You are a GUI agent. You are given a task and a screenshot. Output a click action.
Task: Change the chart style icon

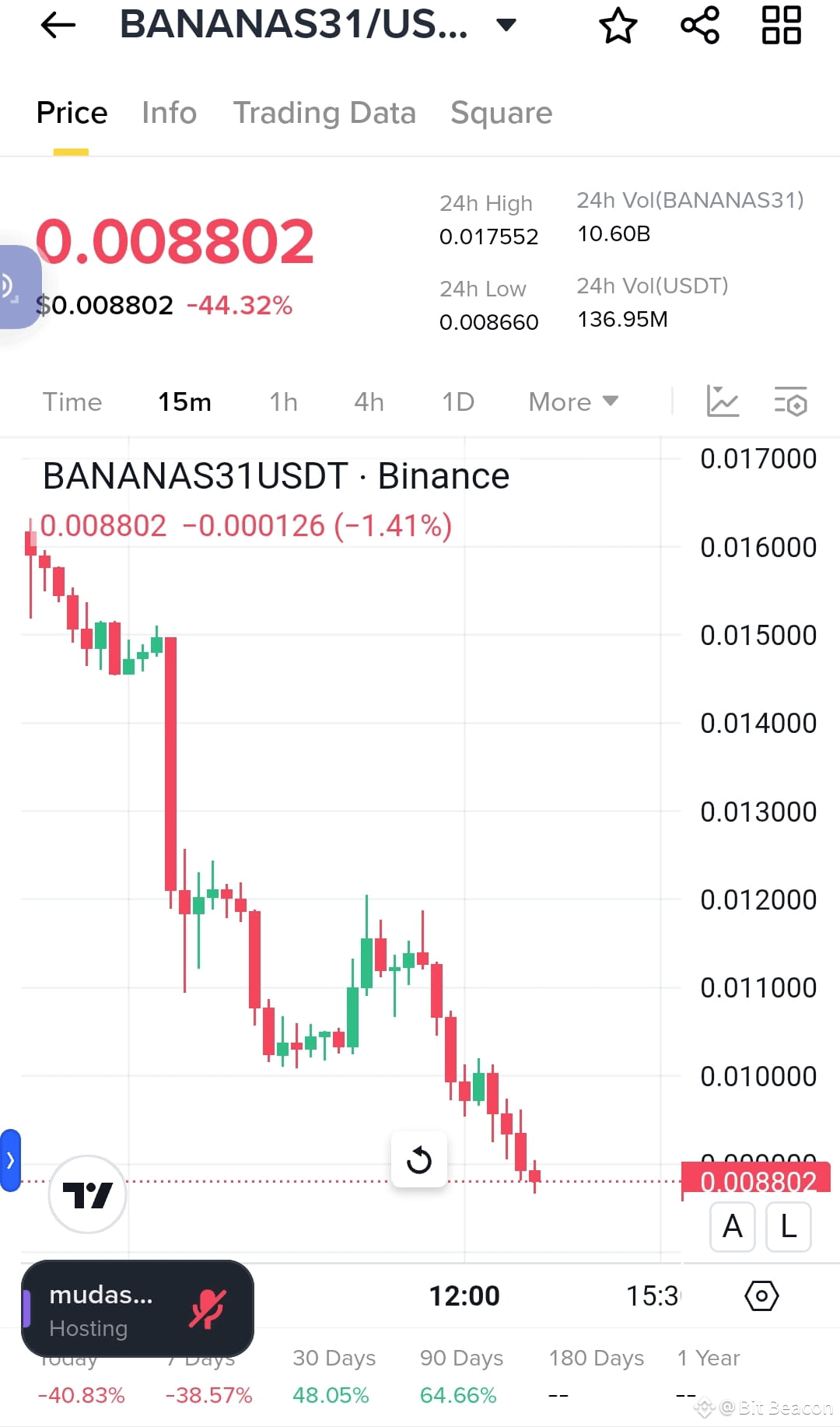point(723,401)
